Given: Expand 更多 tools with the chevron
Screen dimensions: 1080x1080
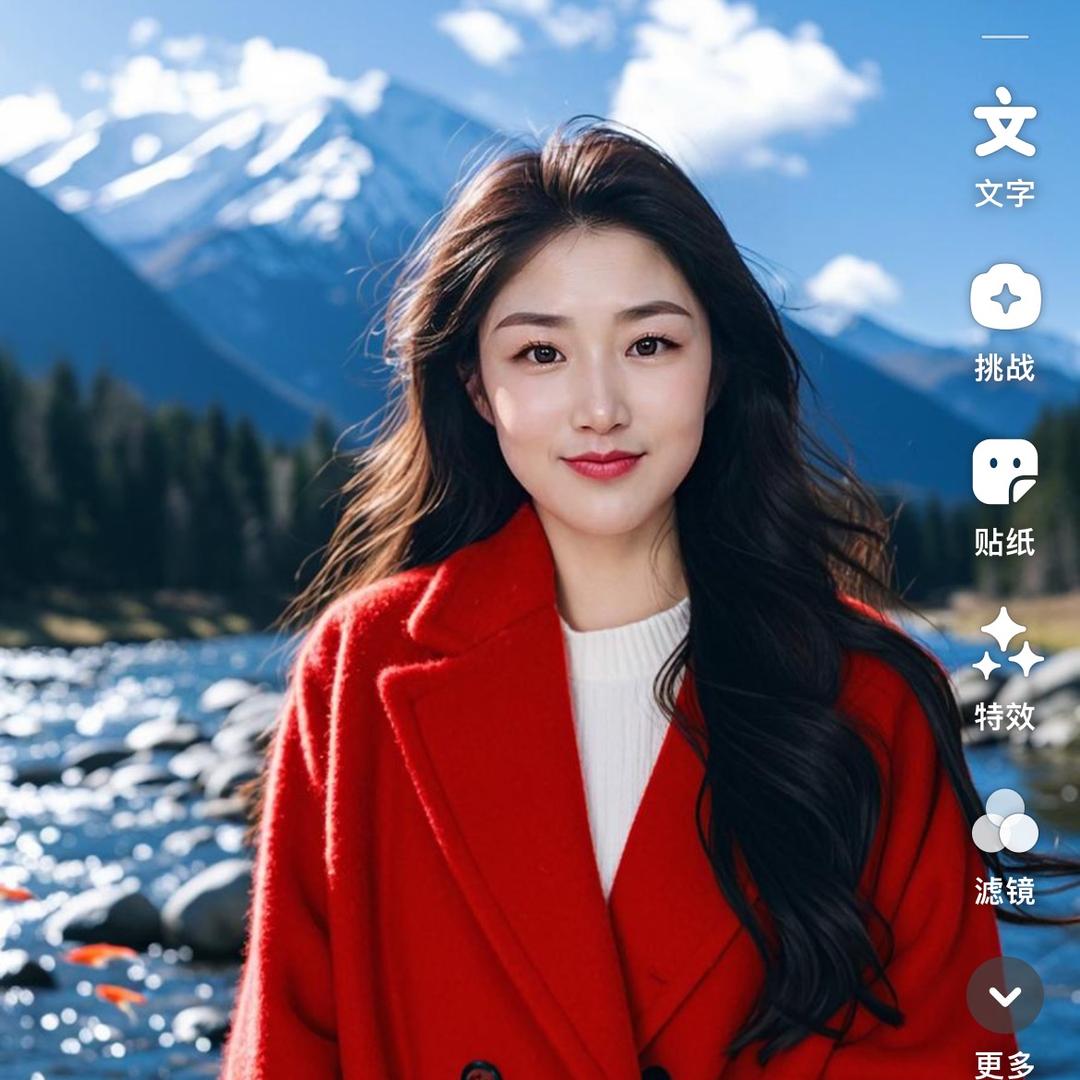Looking at the screenshot, I should coord(1005,995).
